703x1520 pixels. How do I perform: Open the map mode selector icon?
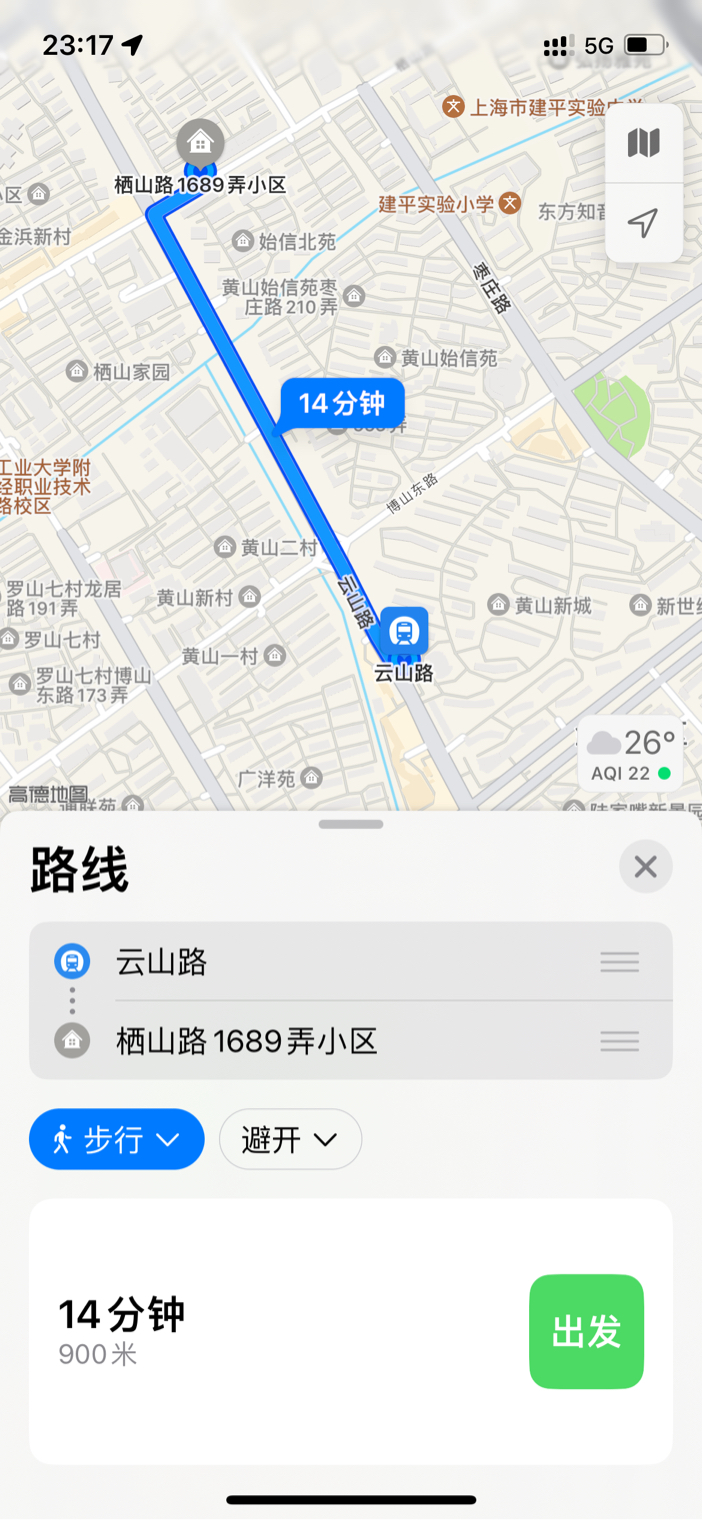[x=644, y=143]
